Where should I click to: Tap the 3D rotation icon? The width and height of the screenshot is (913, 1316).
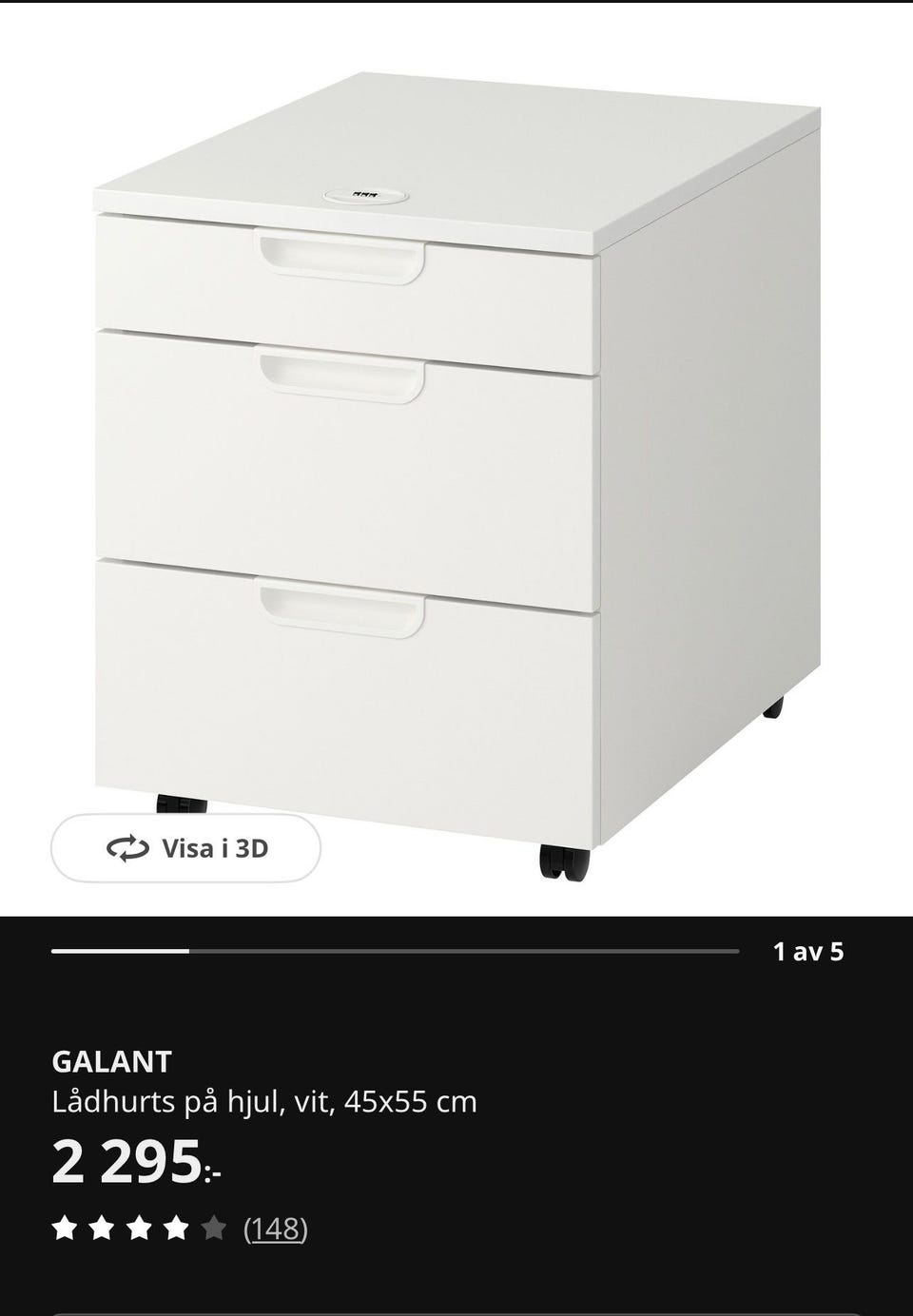pyautogui.click(x=127, y=847)
